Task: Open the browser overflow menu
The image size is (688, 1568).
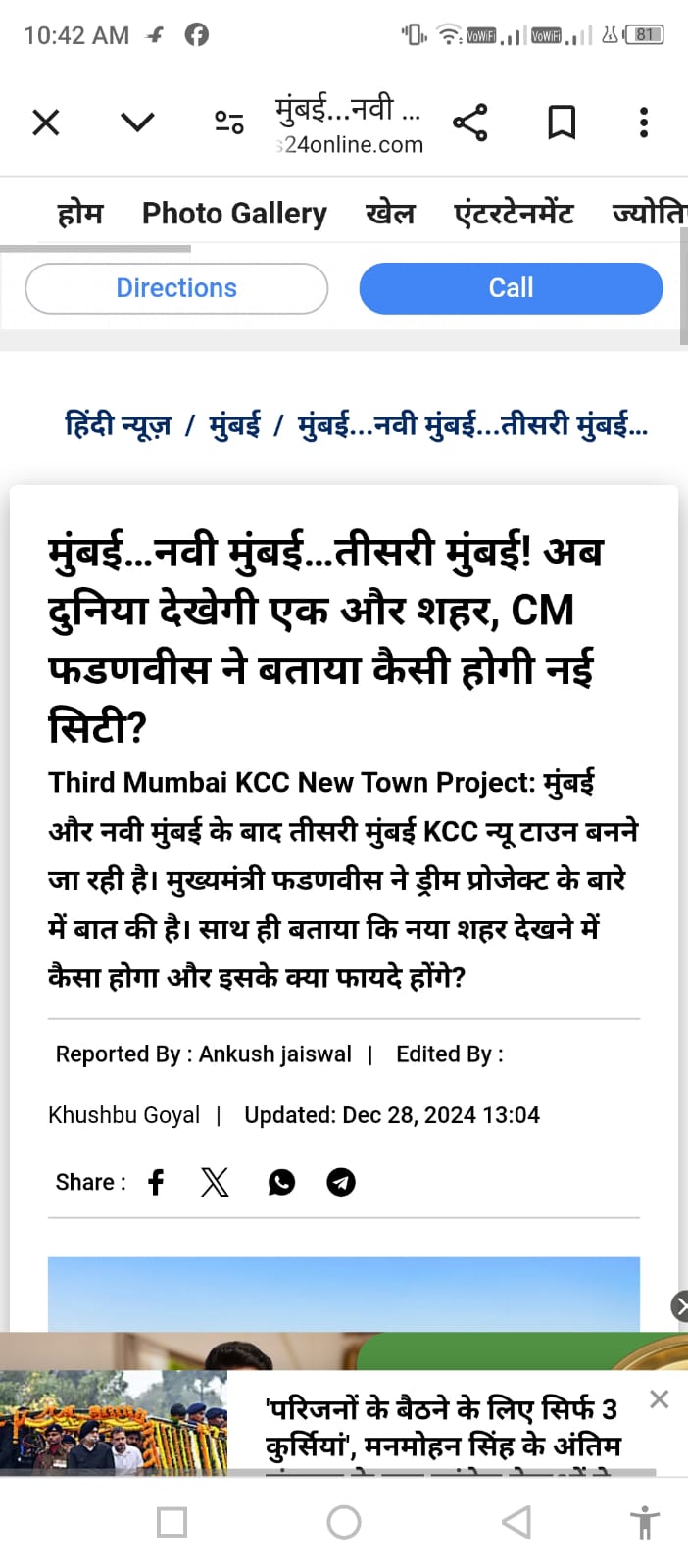Action: point(643,122)
